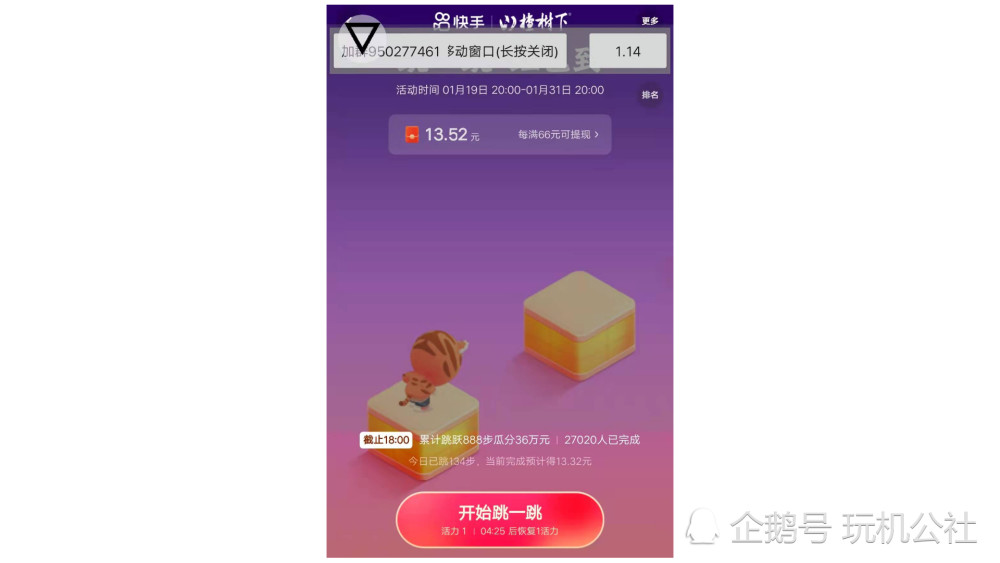Open the 排名 ranking page
The image size is (1000, 563).
pos(650,95)
